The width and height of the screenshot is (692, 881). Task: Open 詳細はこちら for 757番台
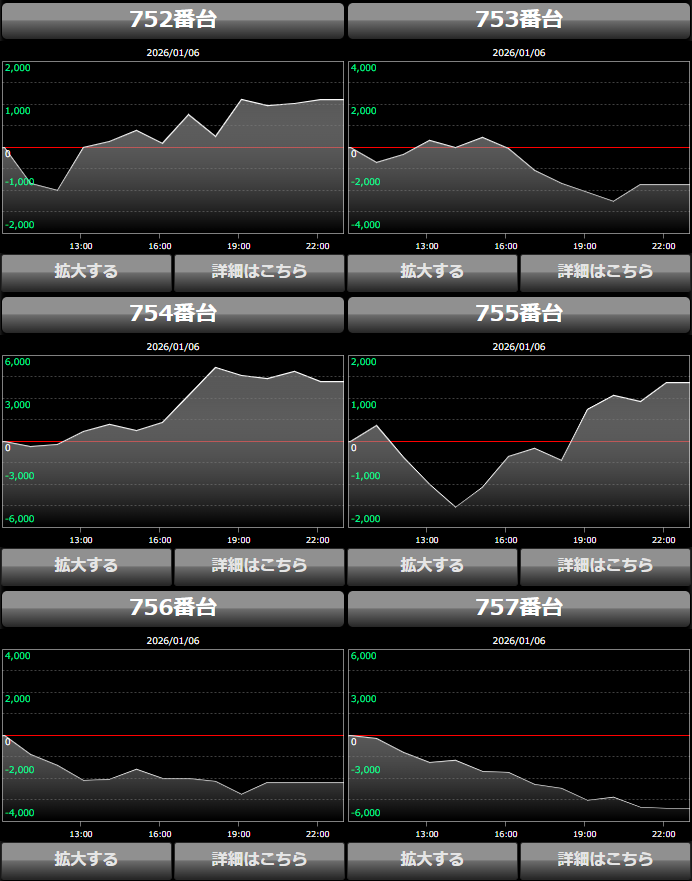605,860
